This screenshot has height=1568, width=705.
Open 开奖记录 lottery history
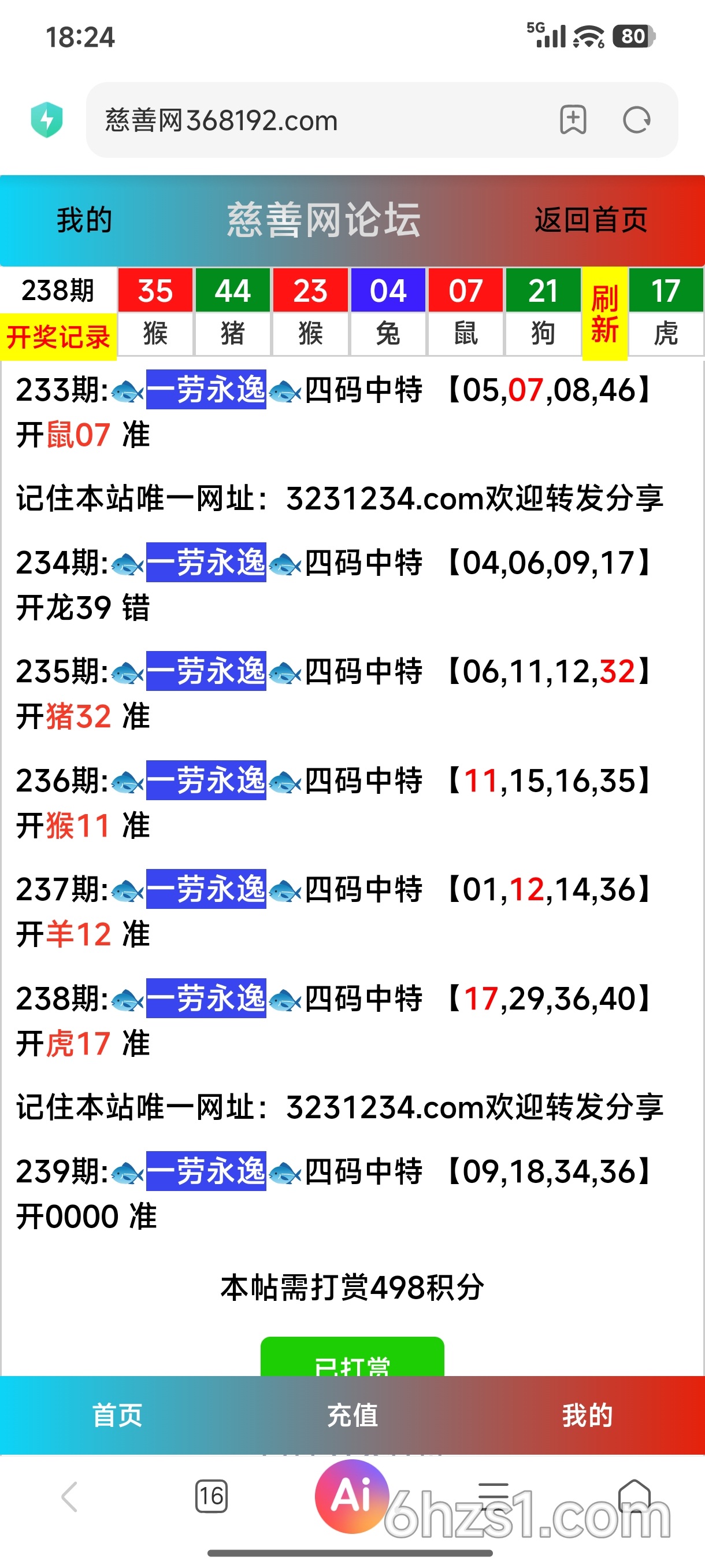point(58,336)
